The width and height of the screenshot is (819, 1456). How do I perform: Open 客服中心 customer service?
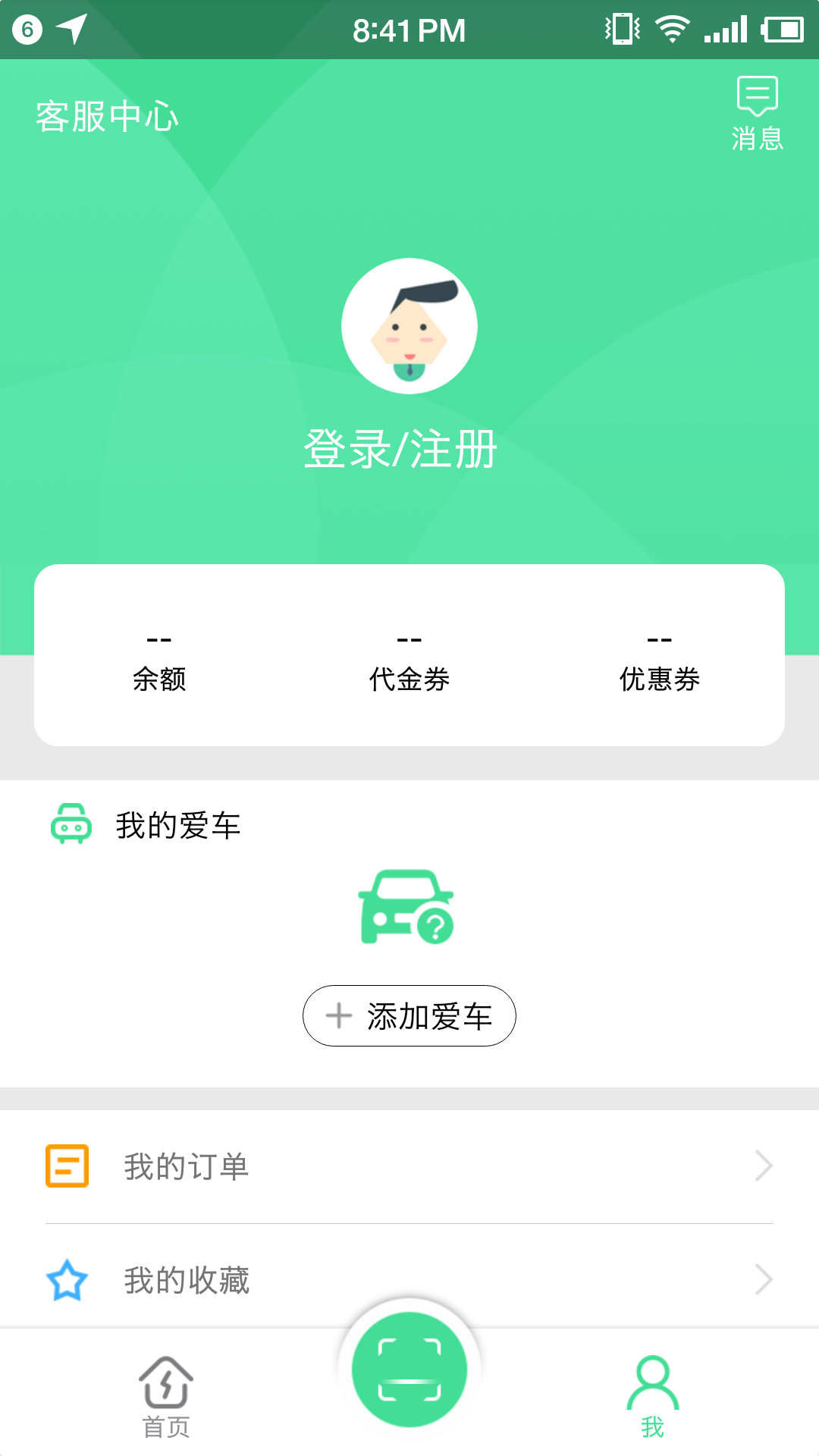106,115
